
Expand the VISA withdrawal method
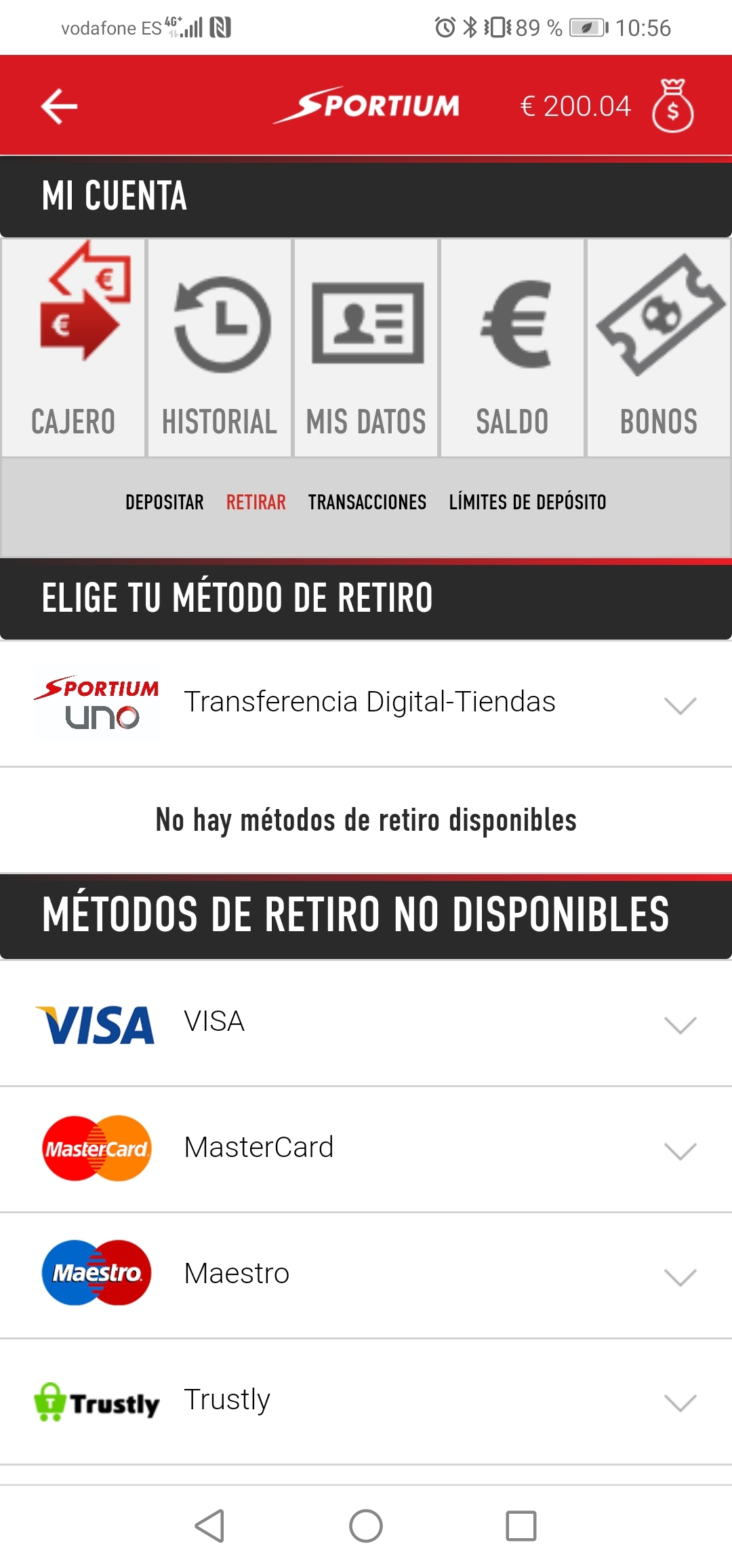(x=366, y=1023)
